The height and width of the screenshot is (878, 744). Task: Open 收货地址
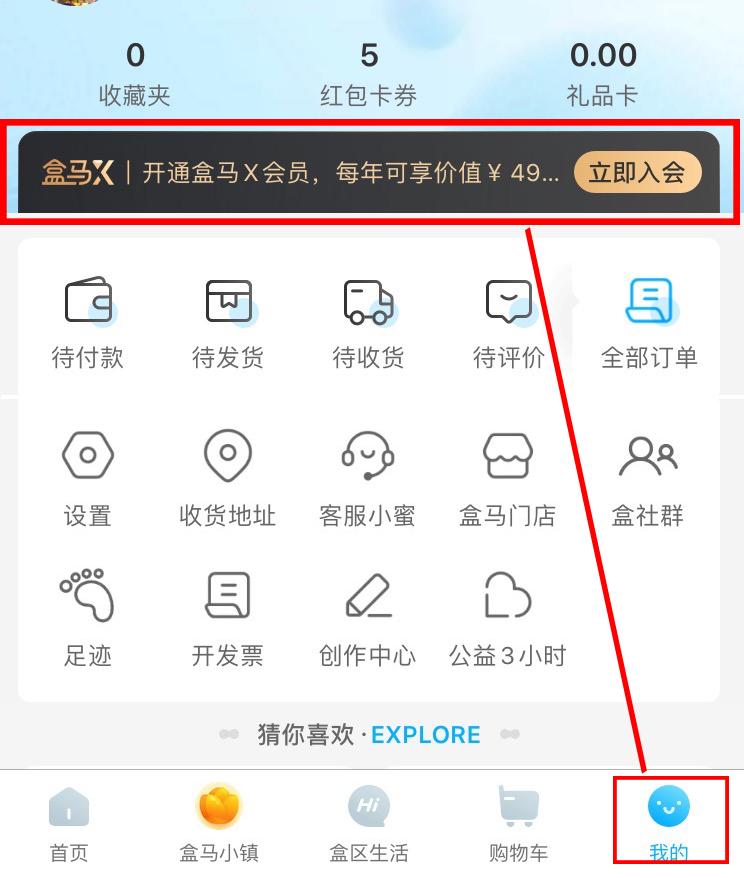point(228,480)
